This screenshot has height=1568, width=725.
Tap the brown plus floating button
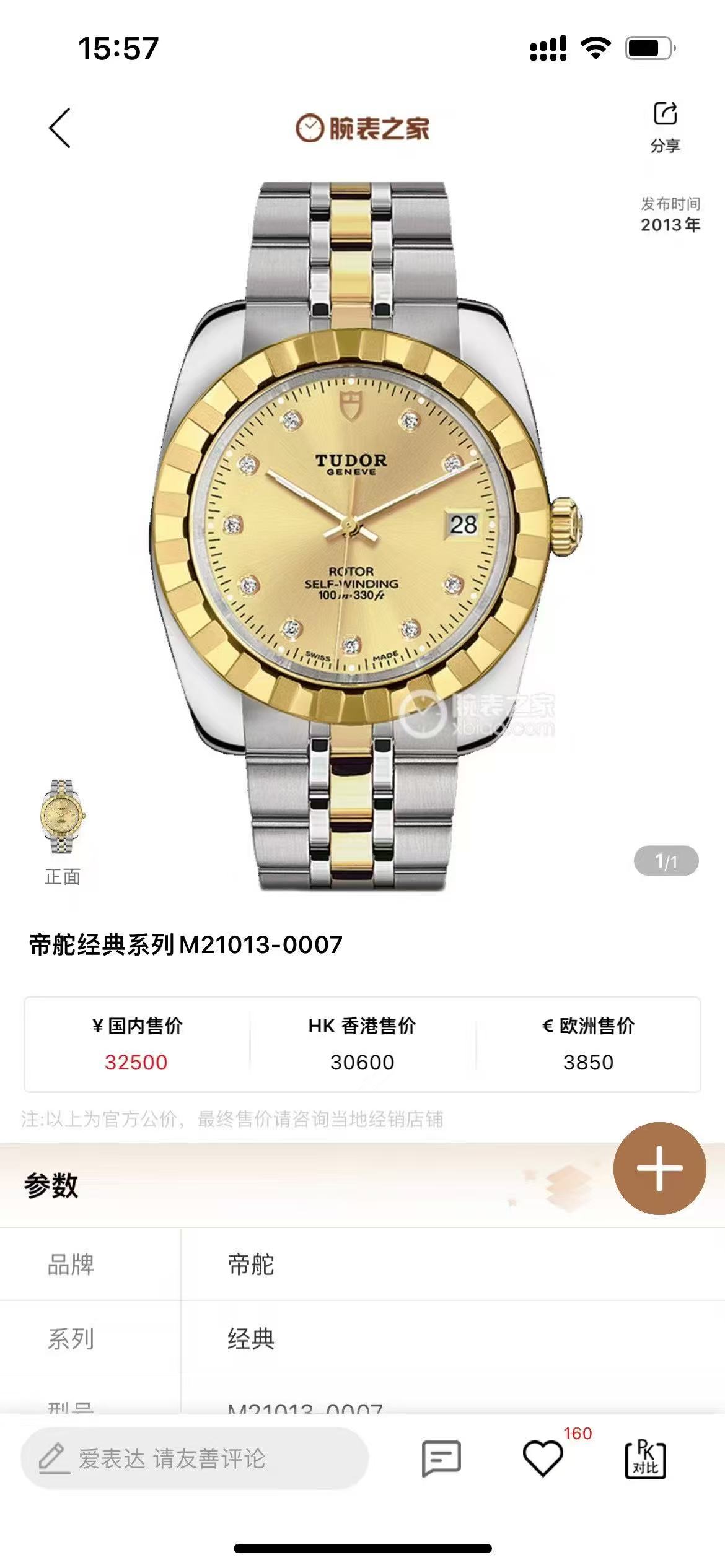click(659, 1168)
